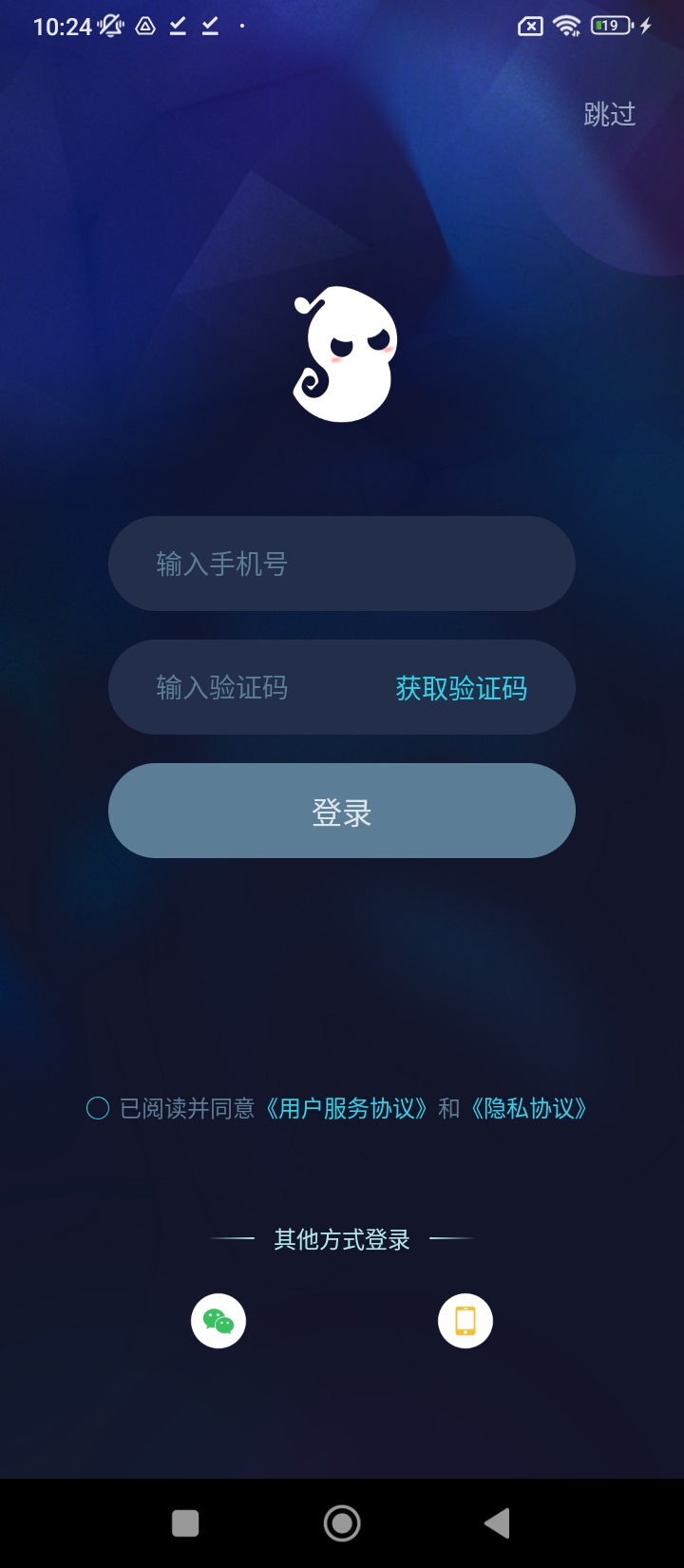Go to the home screen via system home
This screenshot has width=684, height=1568.
[x=342, y=1523]
